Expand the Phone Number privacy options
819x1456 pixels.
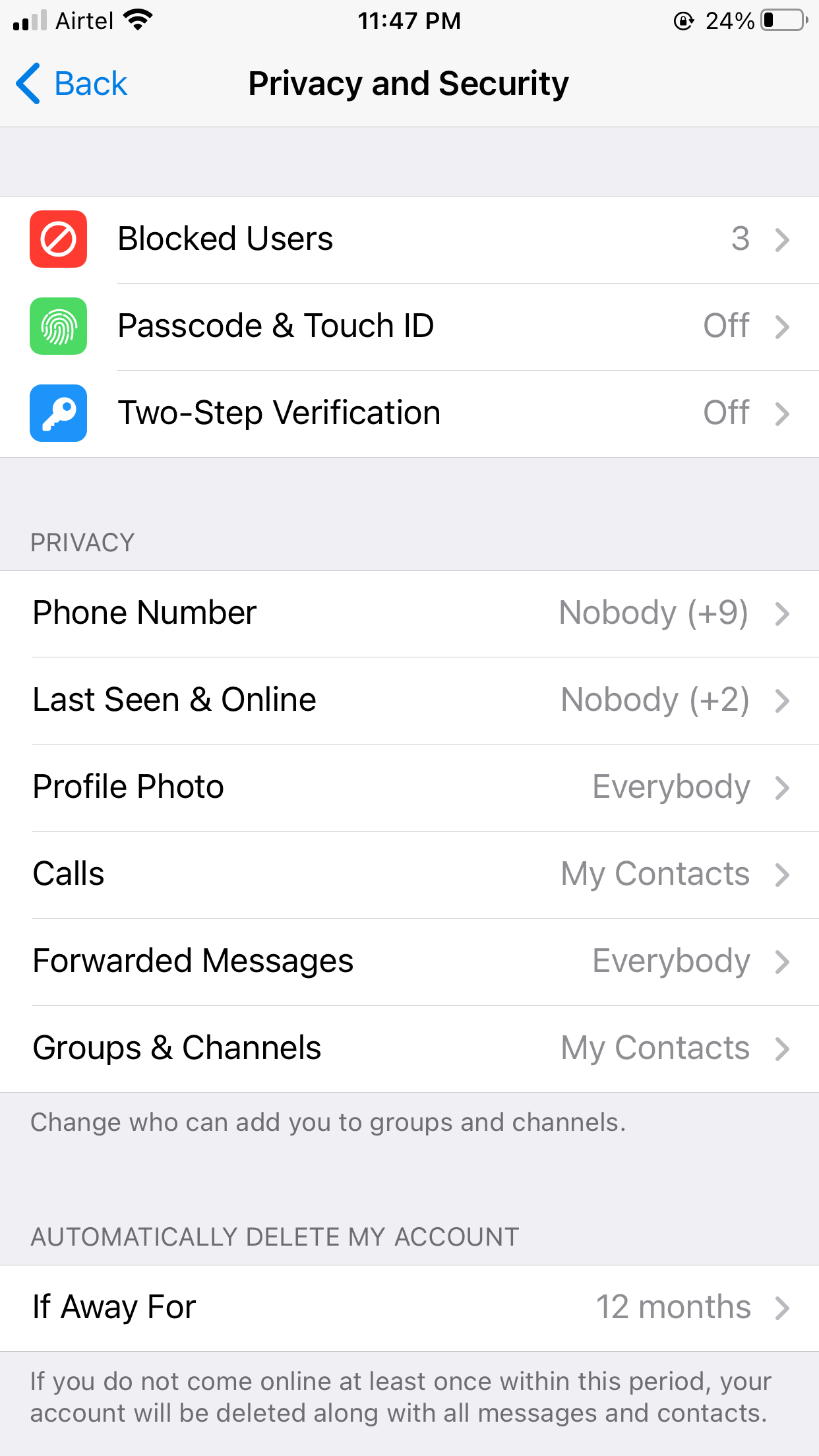(x=409, y=613)
